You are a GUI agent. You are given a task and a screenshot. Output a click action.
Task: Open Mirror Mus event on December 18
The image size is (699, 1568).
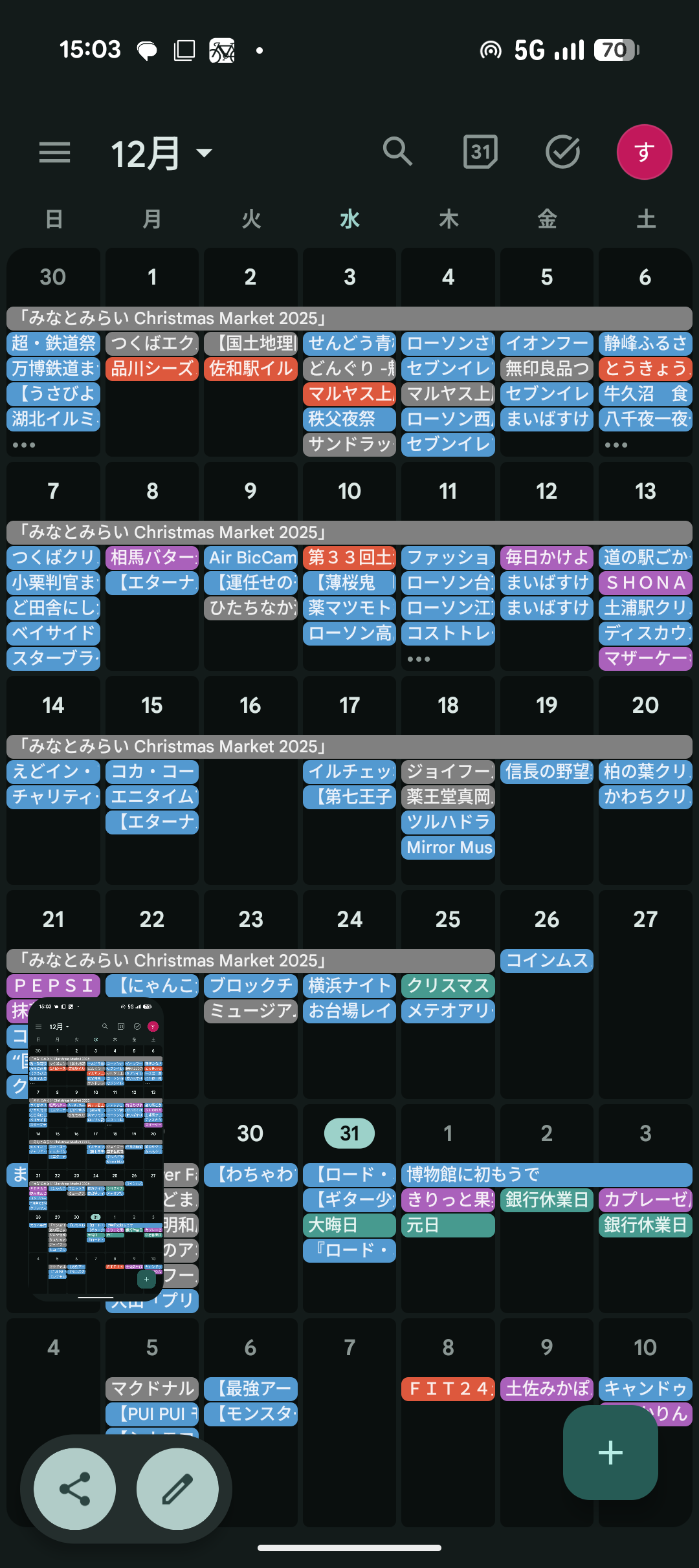pyautogui.click(x=448, y=847)
